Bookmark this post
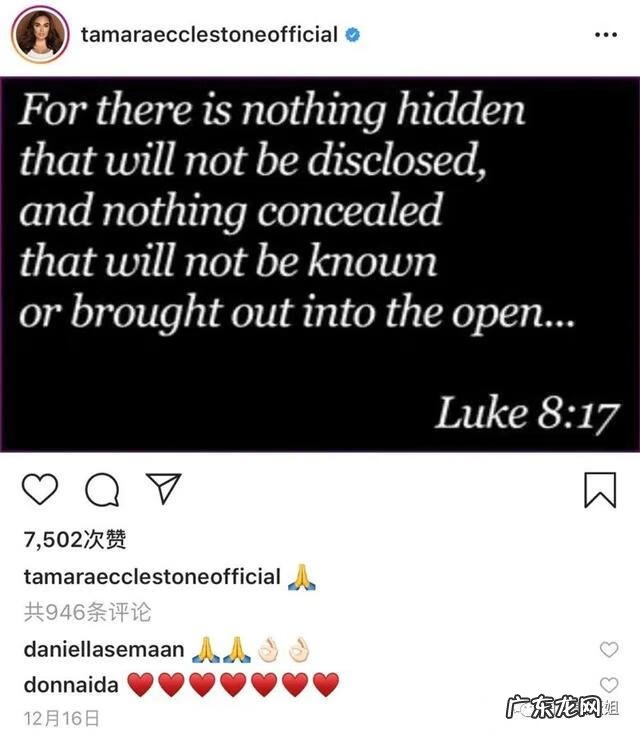The width and height of the screenshot is (640, 736). coord(599,489)
